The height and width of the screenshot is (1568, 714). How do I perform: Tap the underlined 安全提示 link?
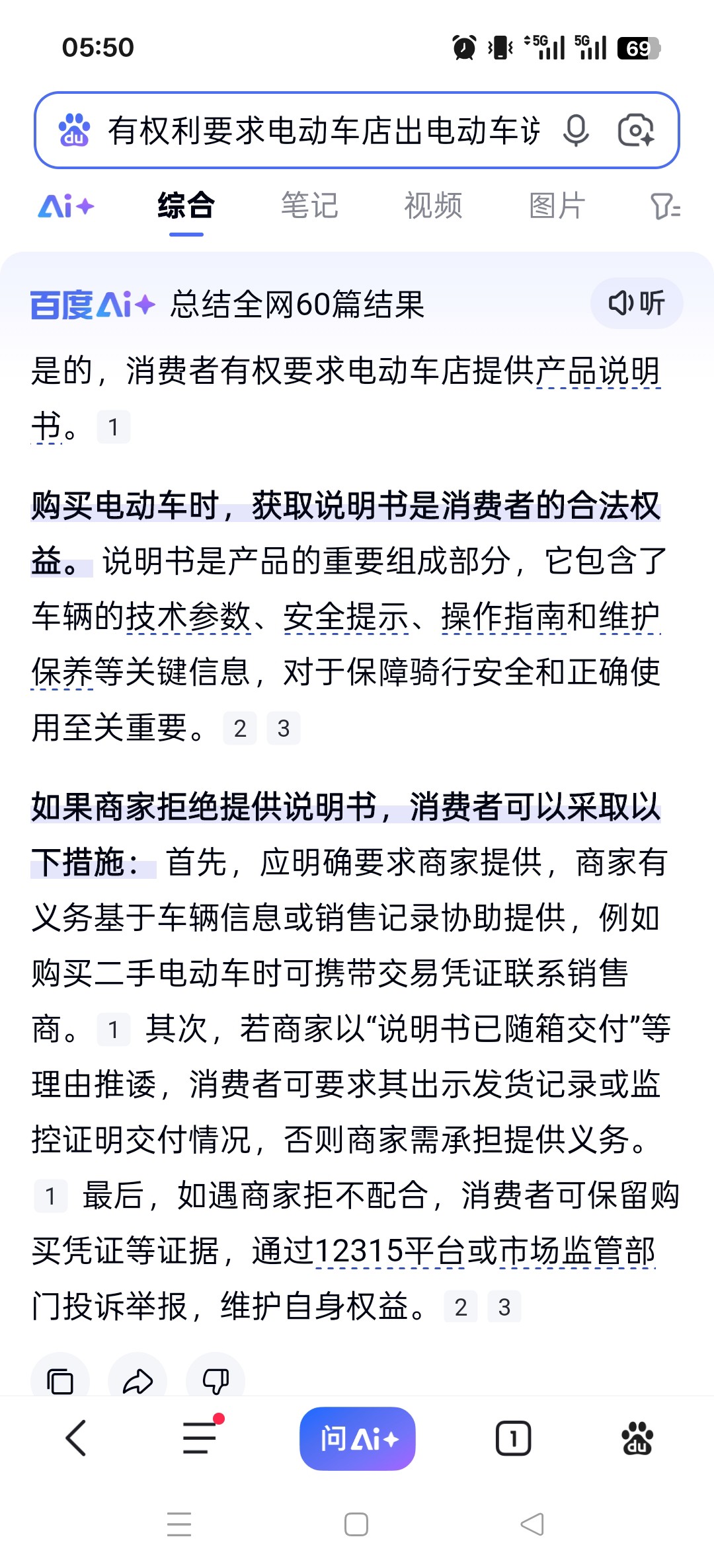tap(346, 616)
